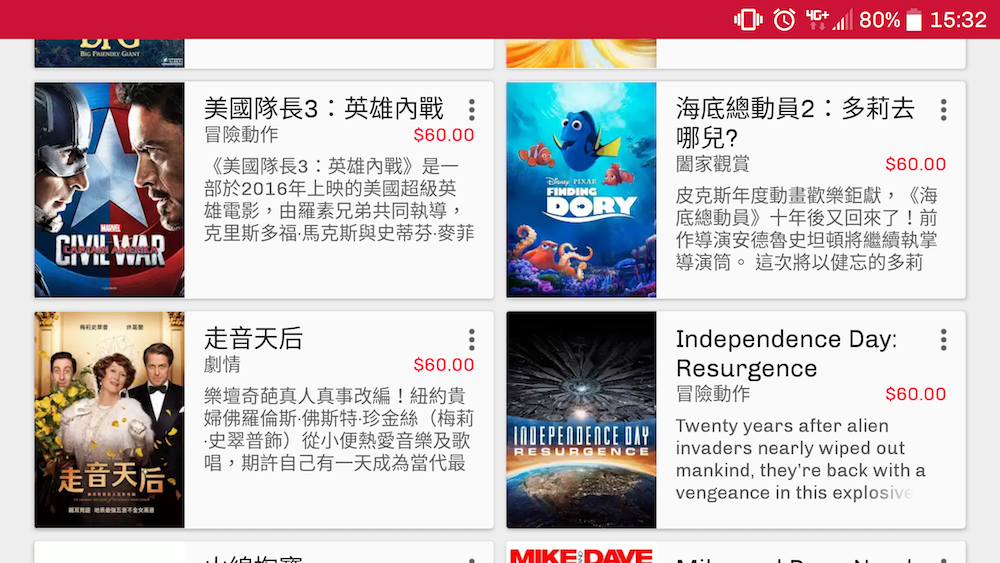Open overflow menu for 海底總動員2
1000x563 pixels.
coord(943,110)
